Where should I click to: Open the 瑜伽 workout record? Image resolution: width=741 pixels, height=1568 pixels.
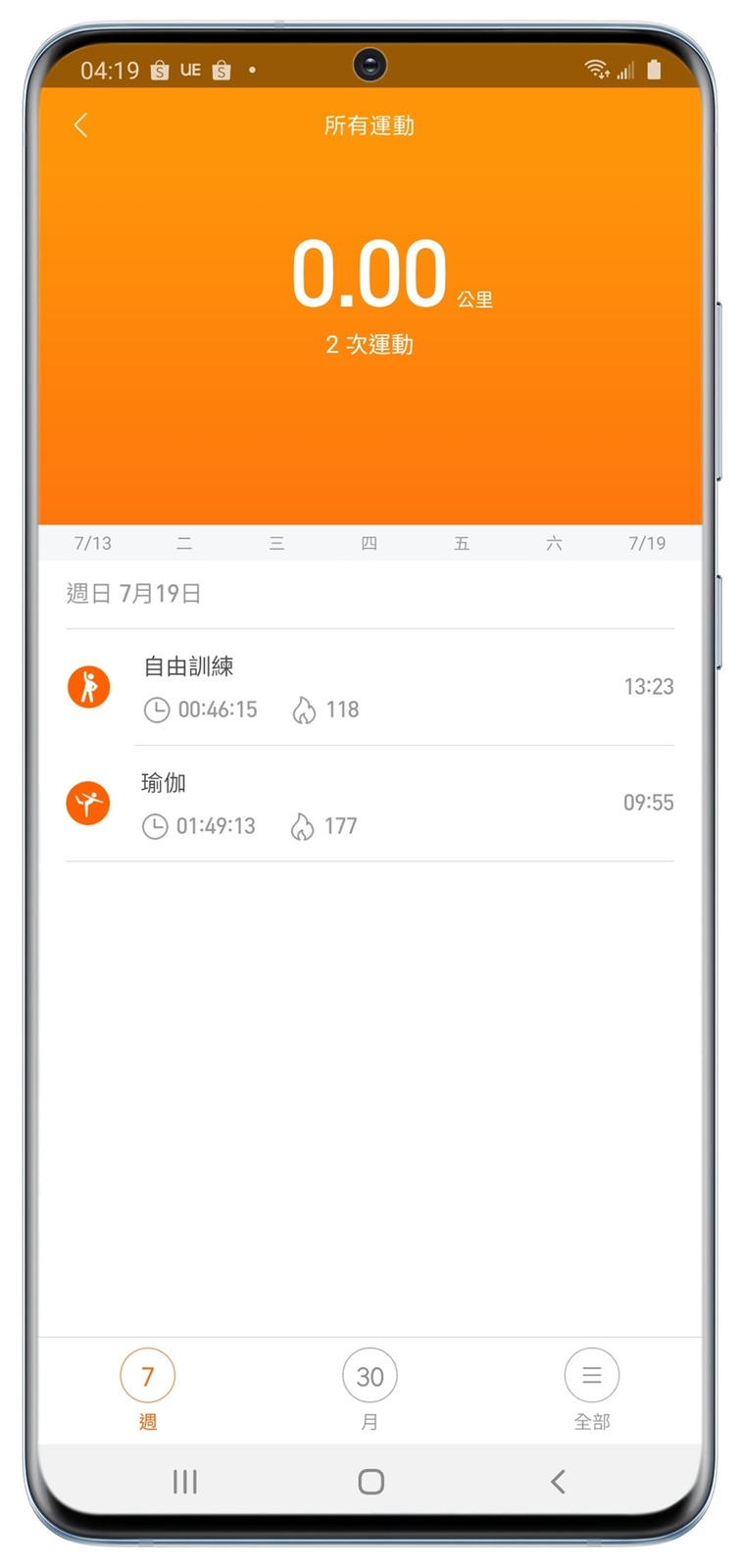[370, 804]
